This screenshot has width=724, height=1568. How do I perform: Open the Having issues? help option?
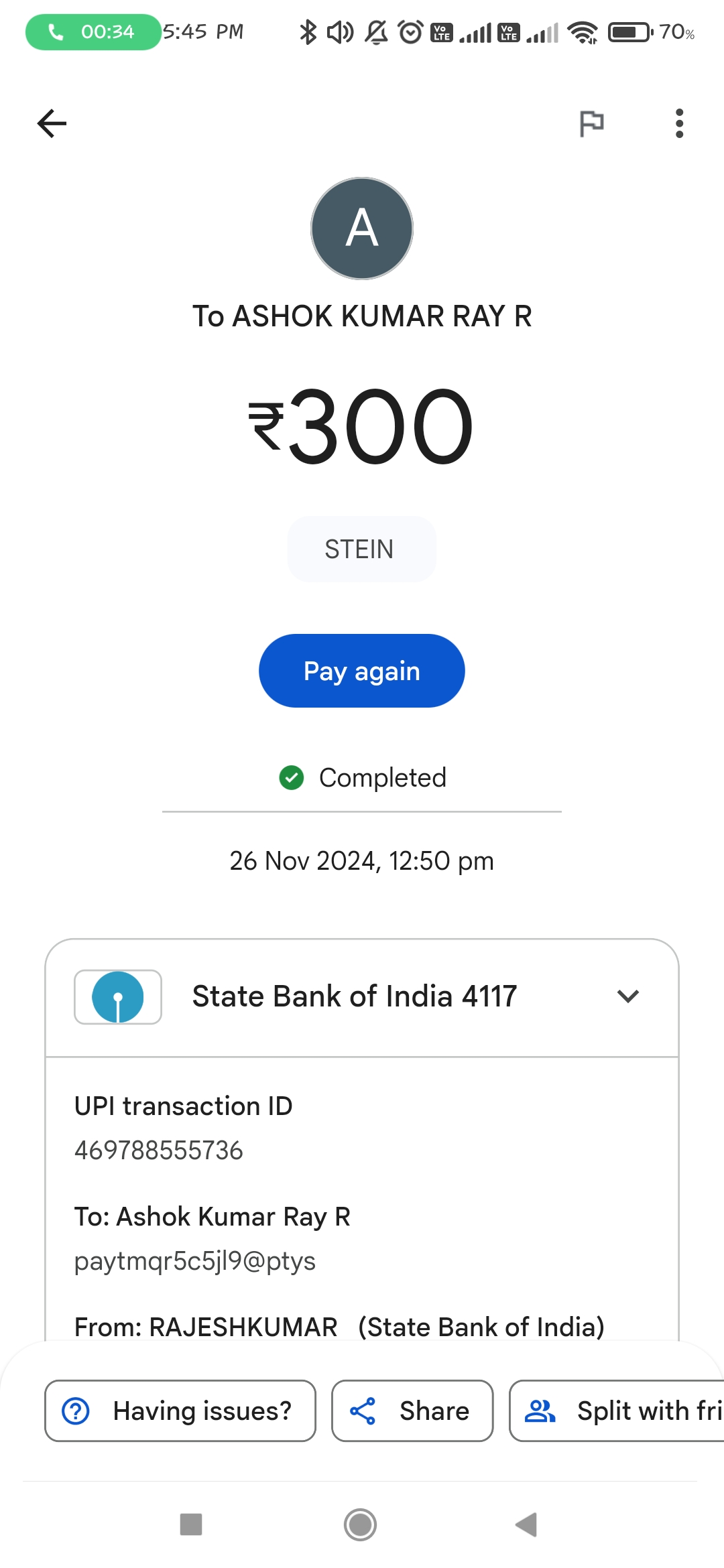click(180, 1411)
